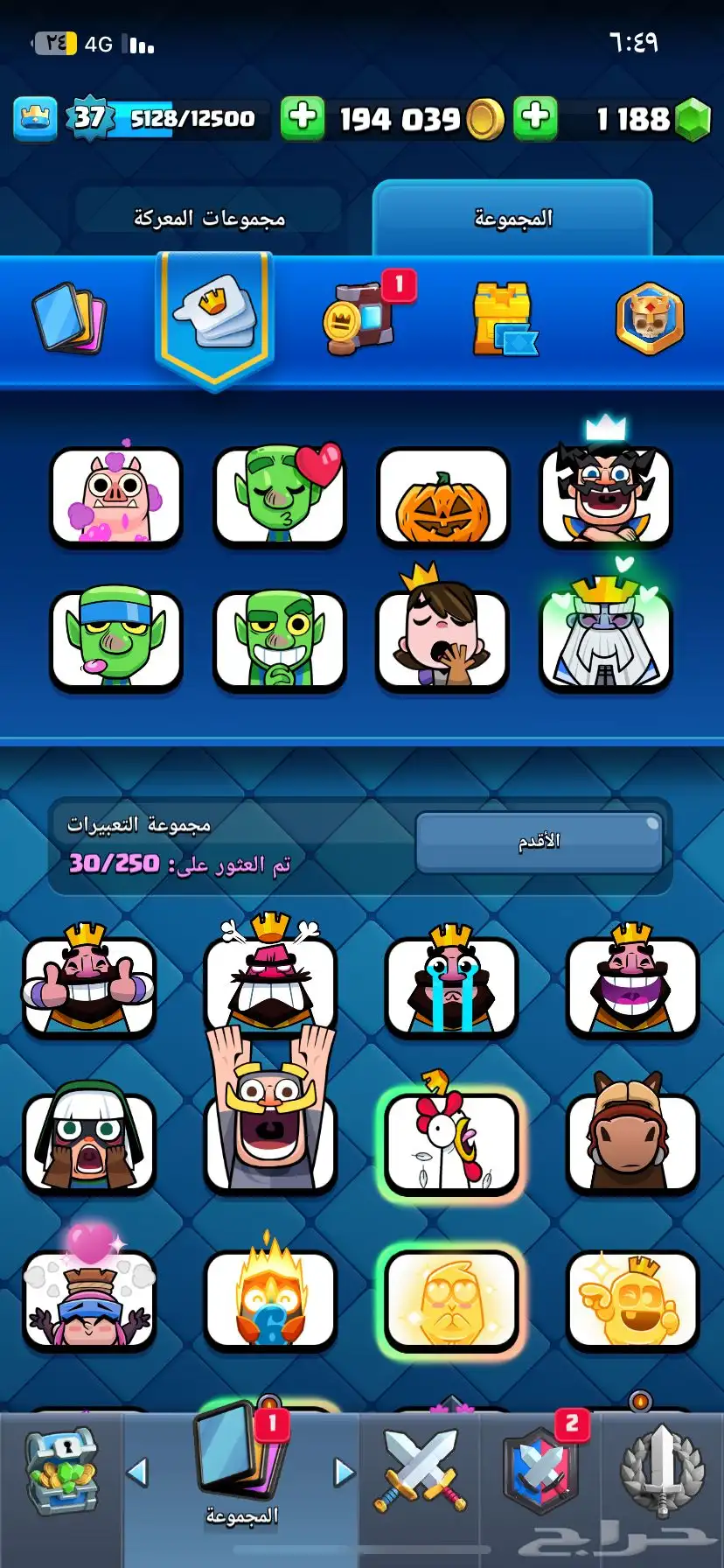Viewport: 724px width, 1568px height.
Task: Select the goblin kiss heart emote
Action: click(280, 497)
